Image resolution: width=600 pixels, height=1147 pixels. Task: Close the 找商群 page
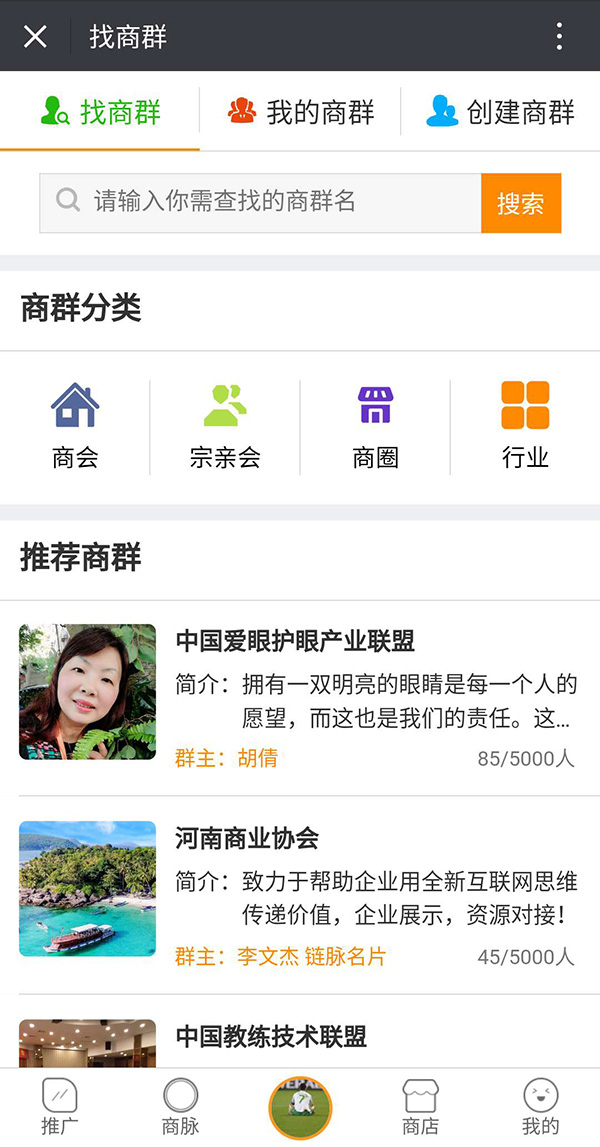pyautogui.click(x=35, y=37)
